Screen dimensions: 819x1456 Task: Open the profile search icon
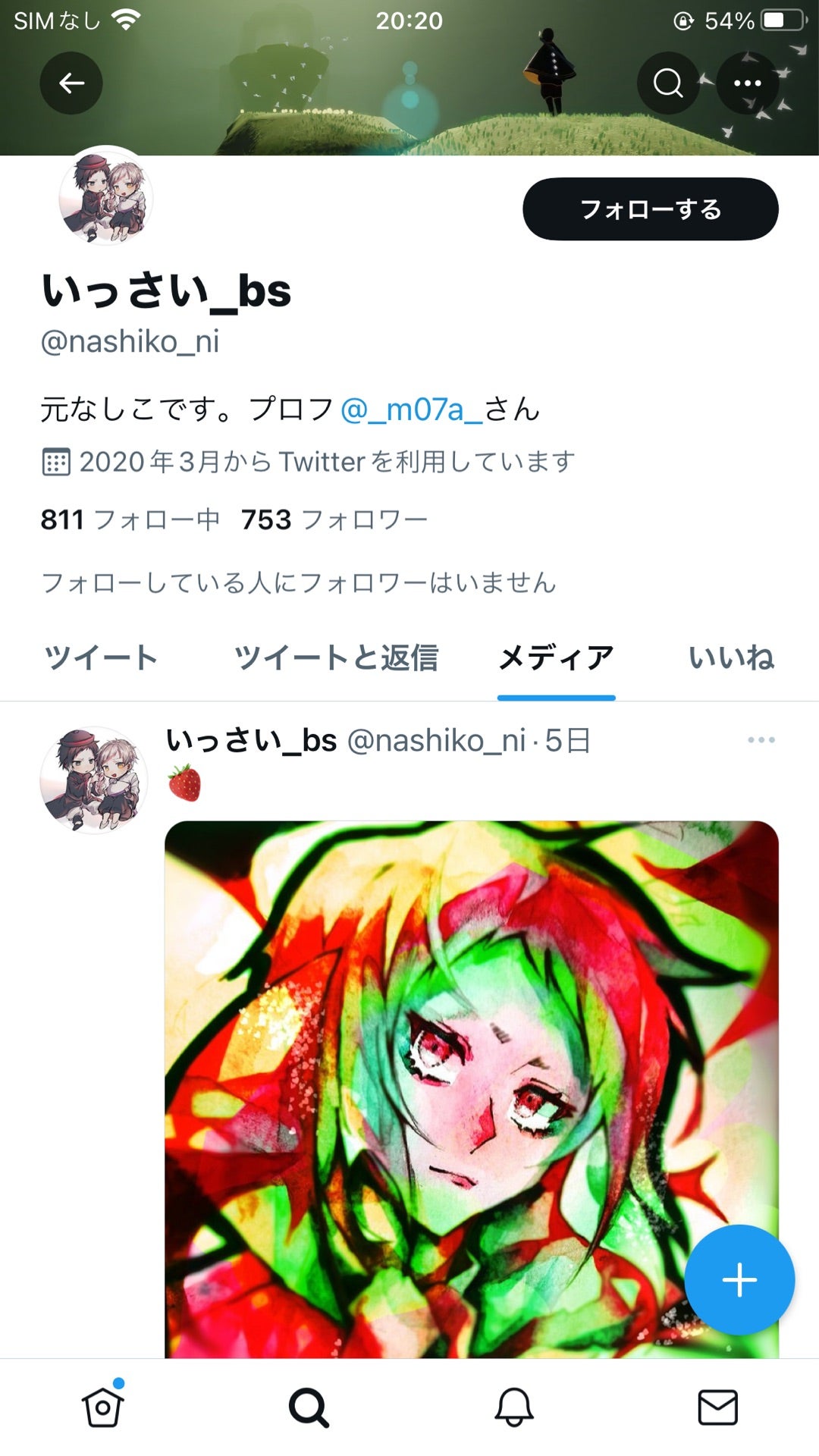tap(668, 83)
